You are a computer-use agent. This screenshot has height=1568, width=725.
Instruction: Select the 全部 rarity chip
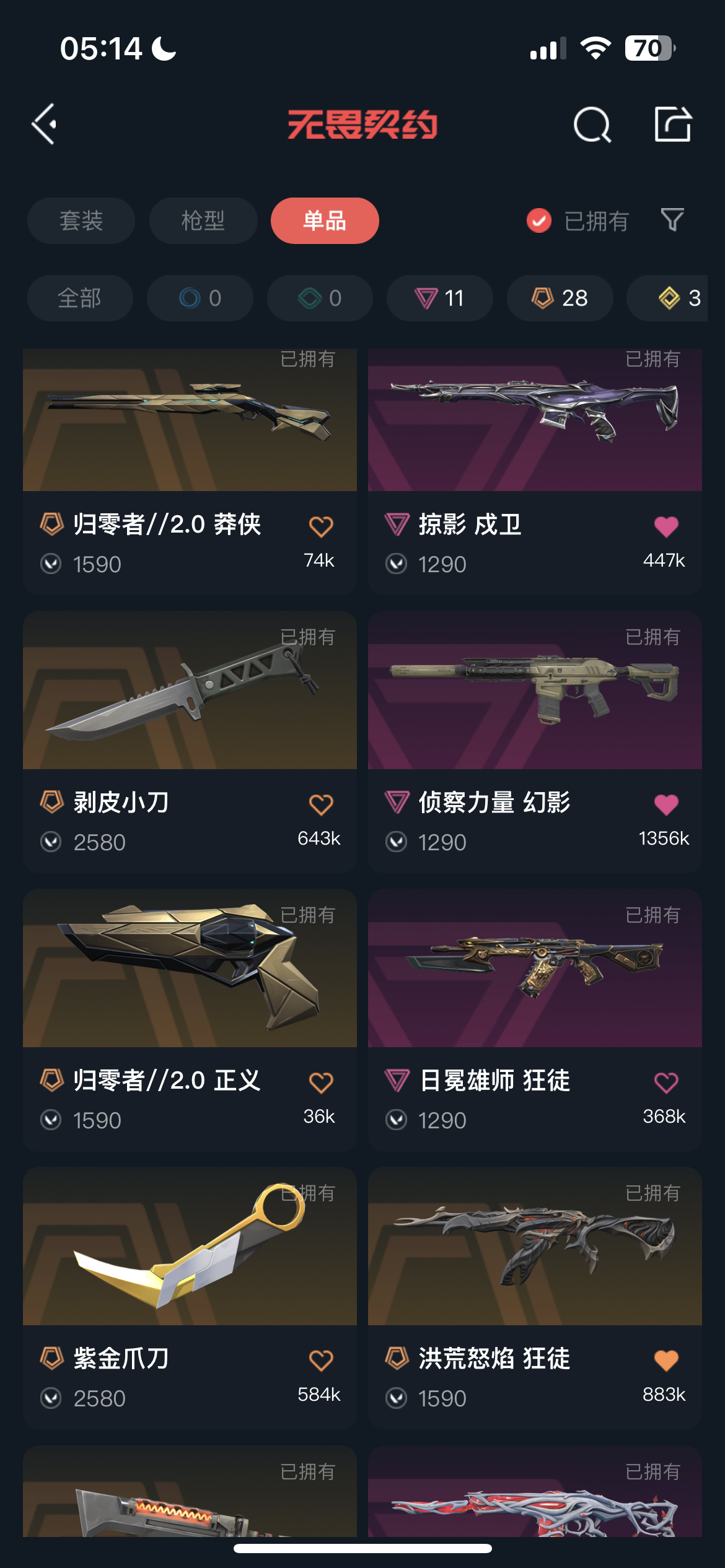coord(80,298)
